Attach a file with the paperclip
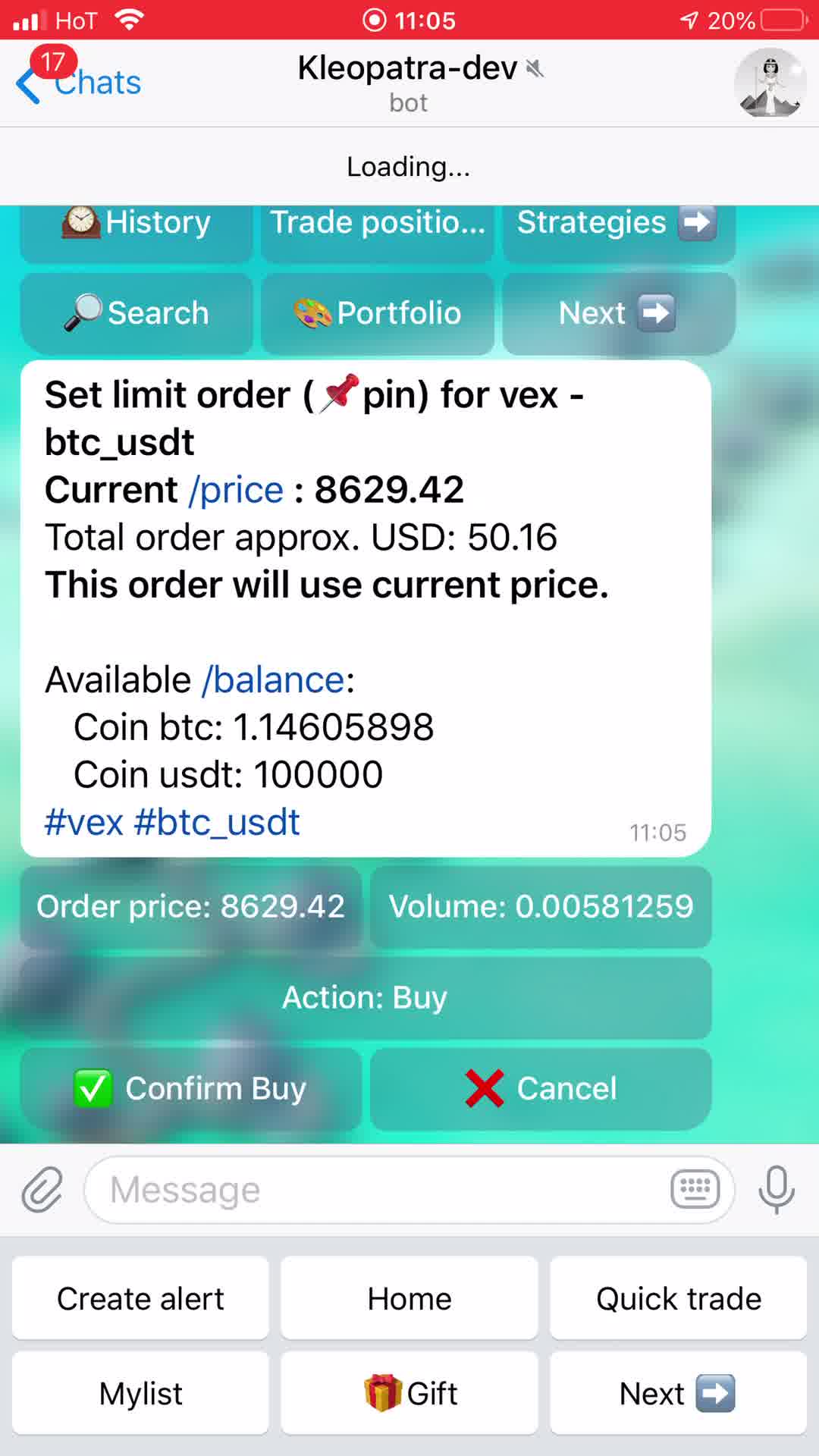This screenshot has width=819, height=1456. click(42, 1189)
